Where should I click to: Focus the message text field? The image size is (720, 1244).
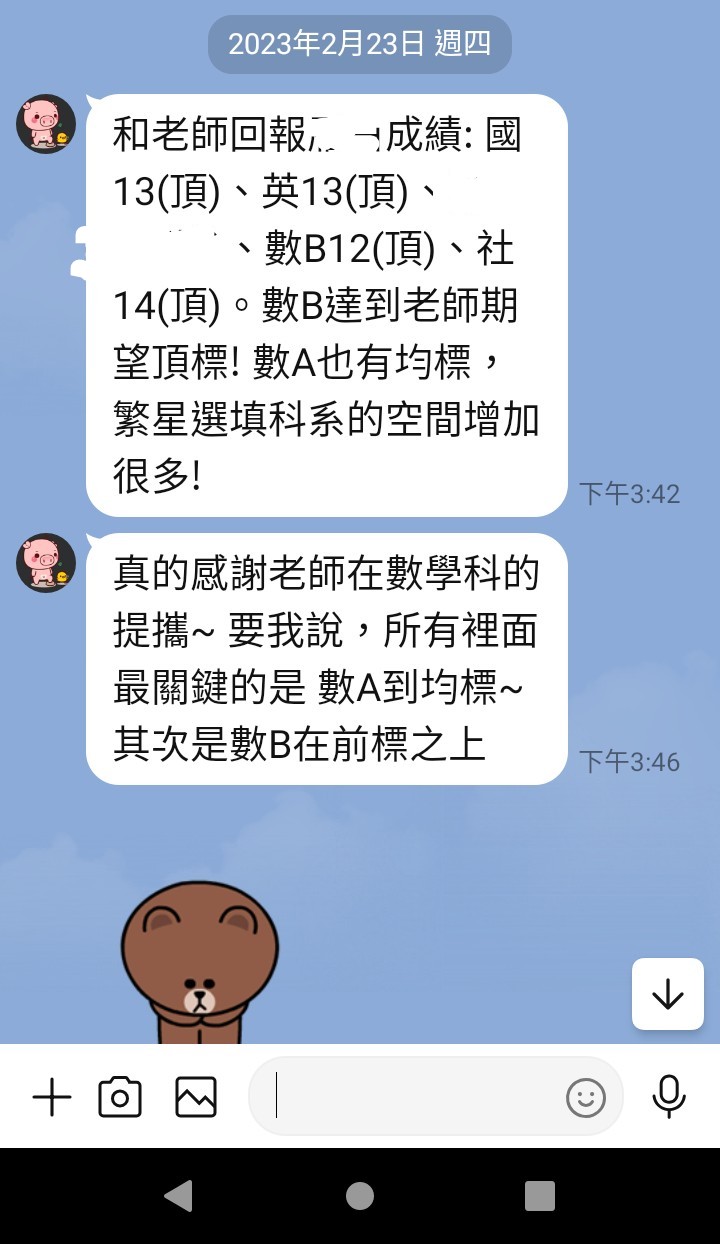pos(410,1097)
